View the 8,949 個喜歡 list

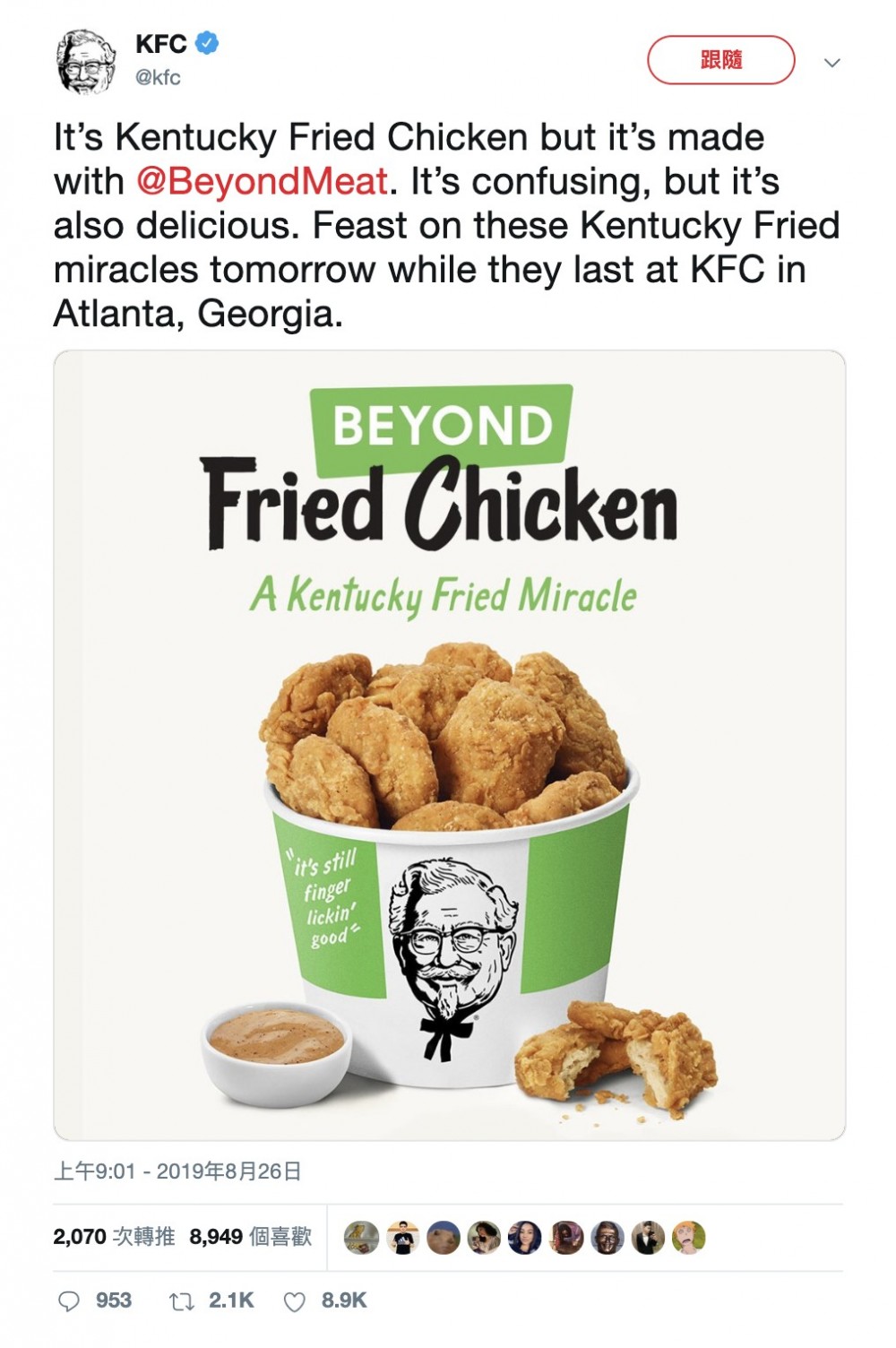(x=250, y=1237)
